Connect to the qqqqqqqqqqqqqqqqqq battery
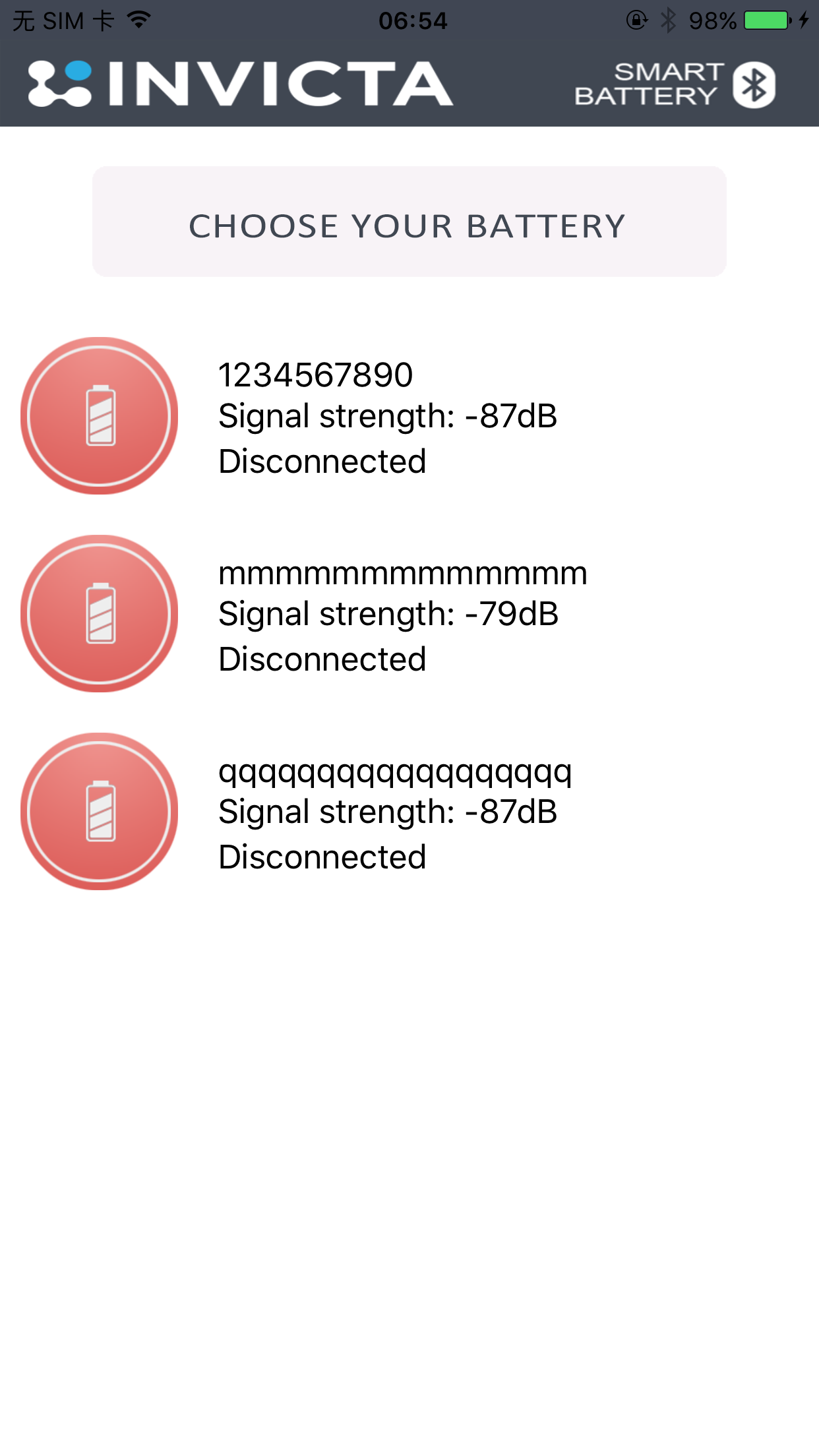819x1456 pixels. tap(396, 773)
